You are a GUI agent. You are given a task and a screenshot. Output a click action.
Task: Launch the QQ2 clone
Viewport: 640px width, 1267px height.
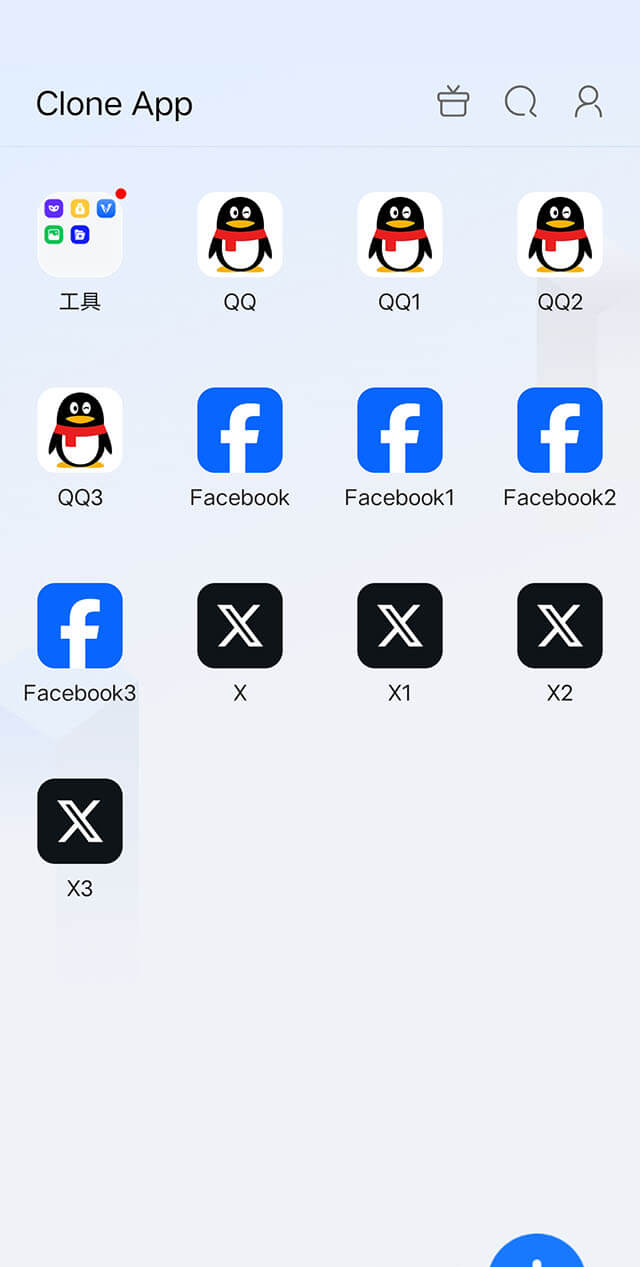coord(560,235)
